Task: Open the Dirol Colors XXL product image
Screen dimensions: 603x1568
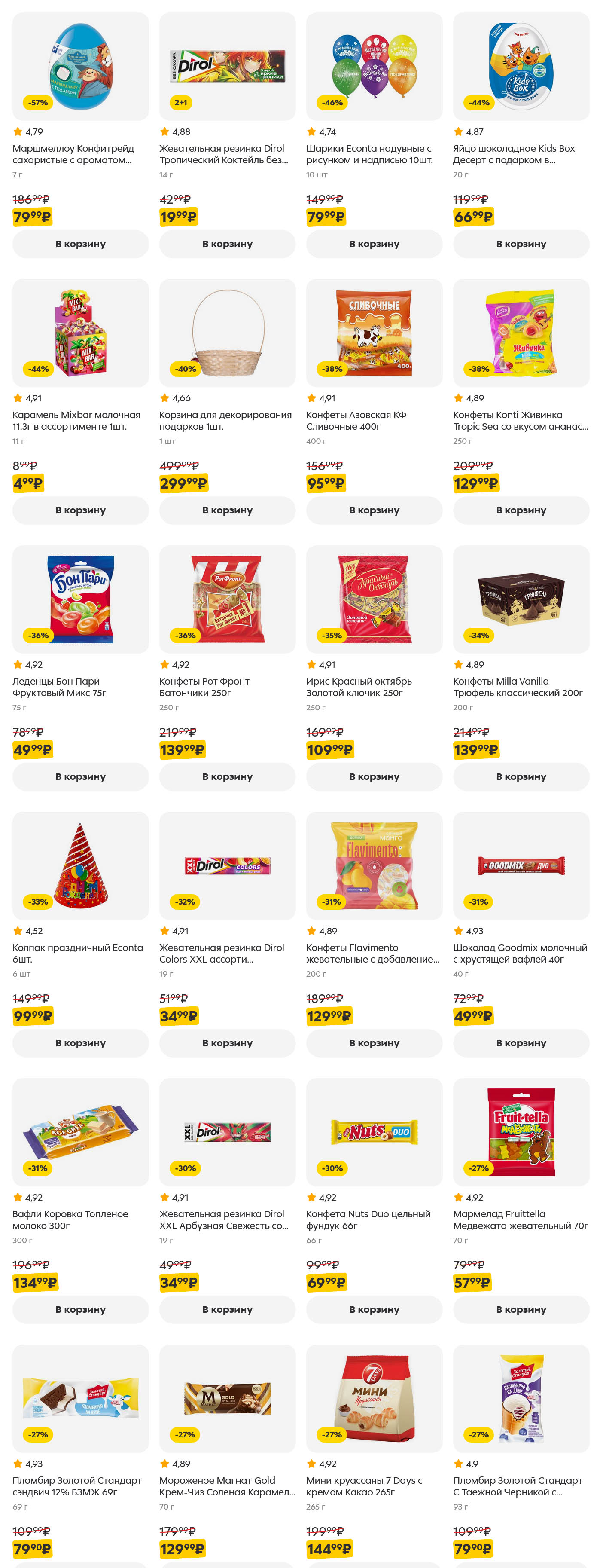Action: pyautogui.click(x=227, y=865)
